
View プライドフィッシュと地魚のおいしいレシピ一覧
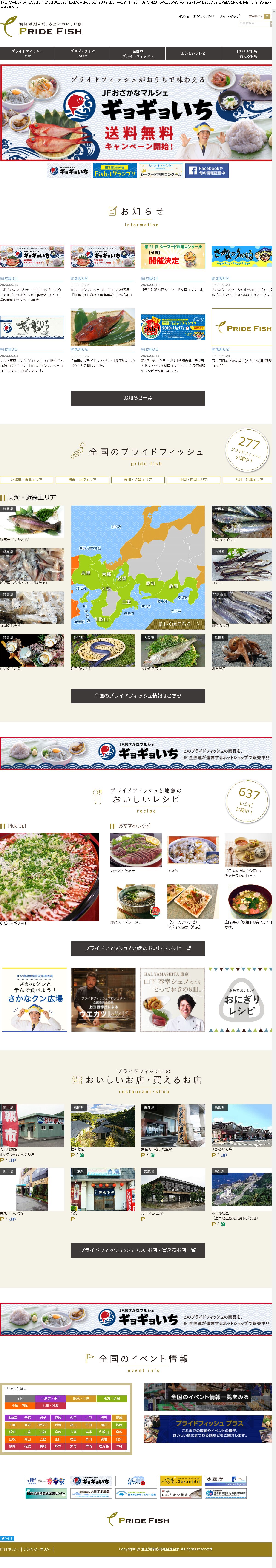coord(138,948)
